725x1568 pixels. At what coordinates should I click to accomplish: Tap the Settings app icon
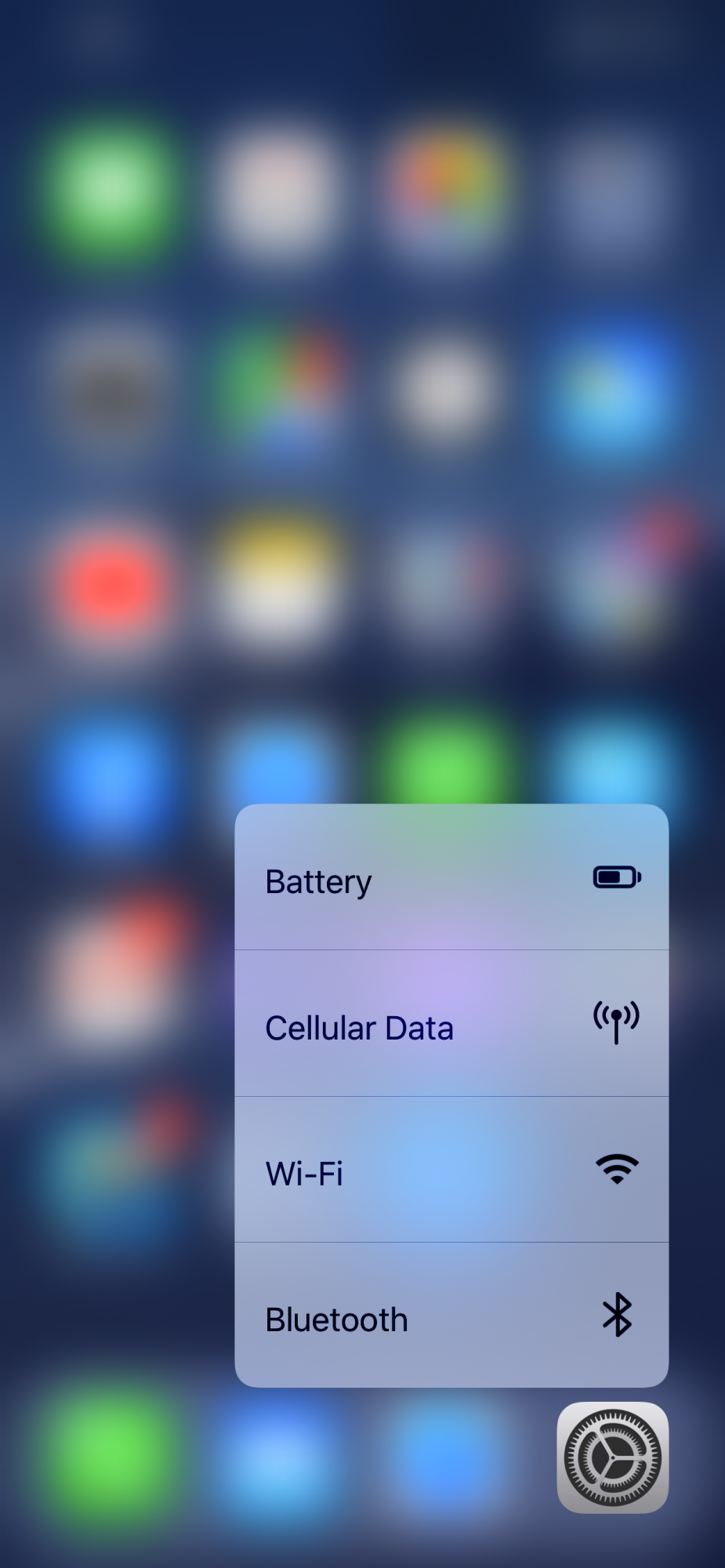pyautogui.click(x=613, y=1457)
